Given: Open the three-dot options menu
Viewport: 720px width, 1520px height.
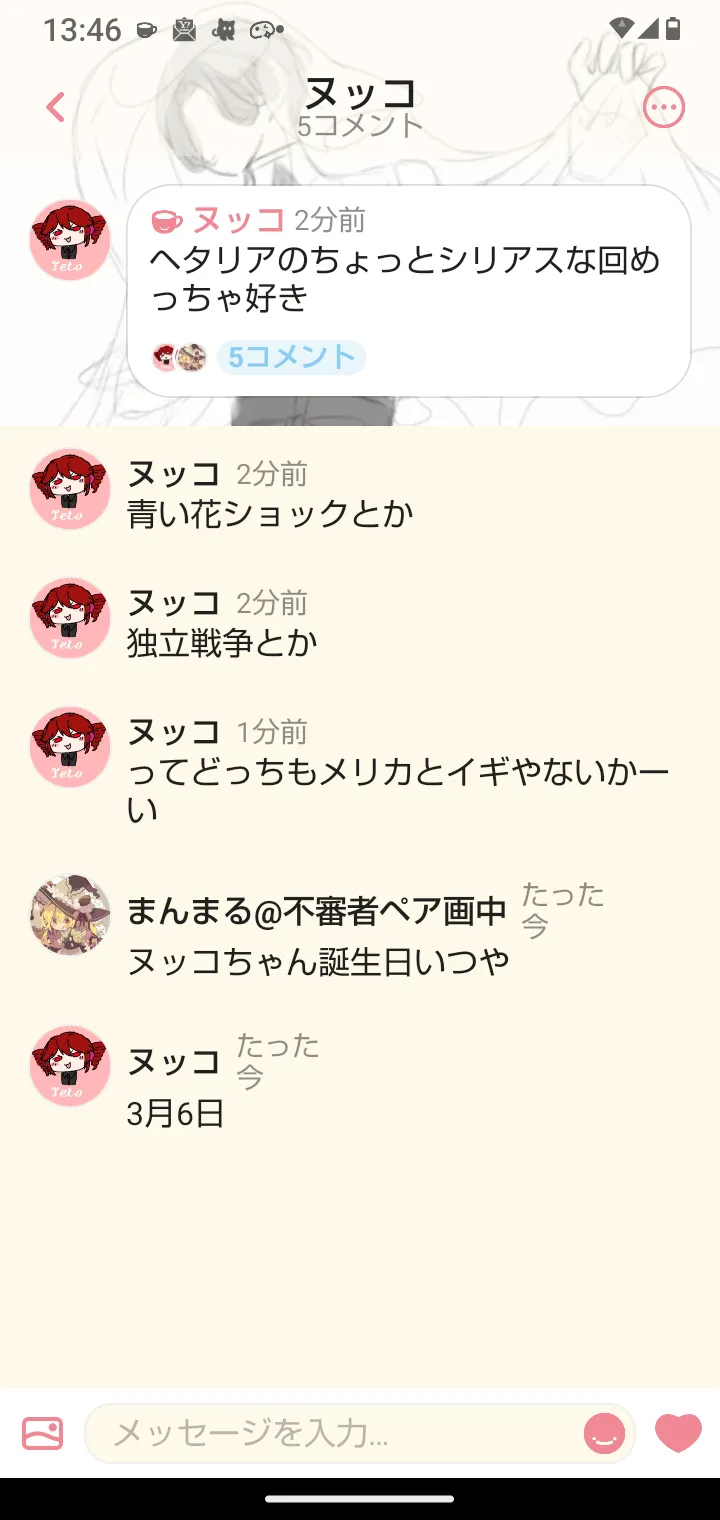Looking at the screenshot, I should click(x=664, y=107).
